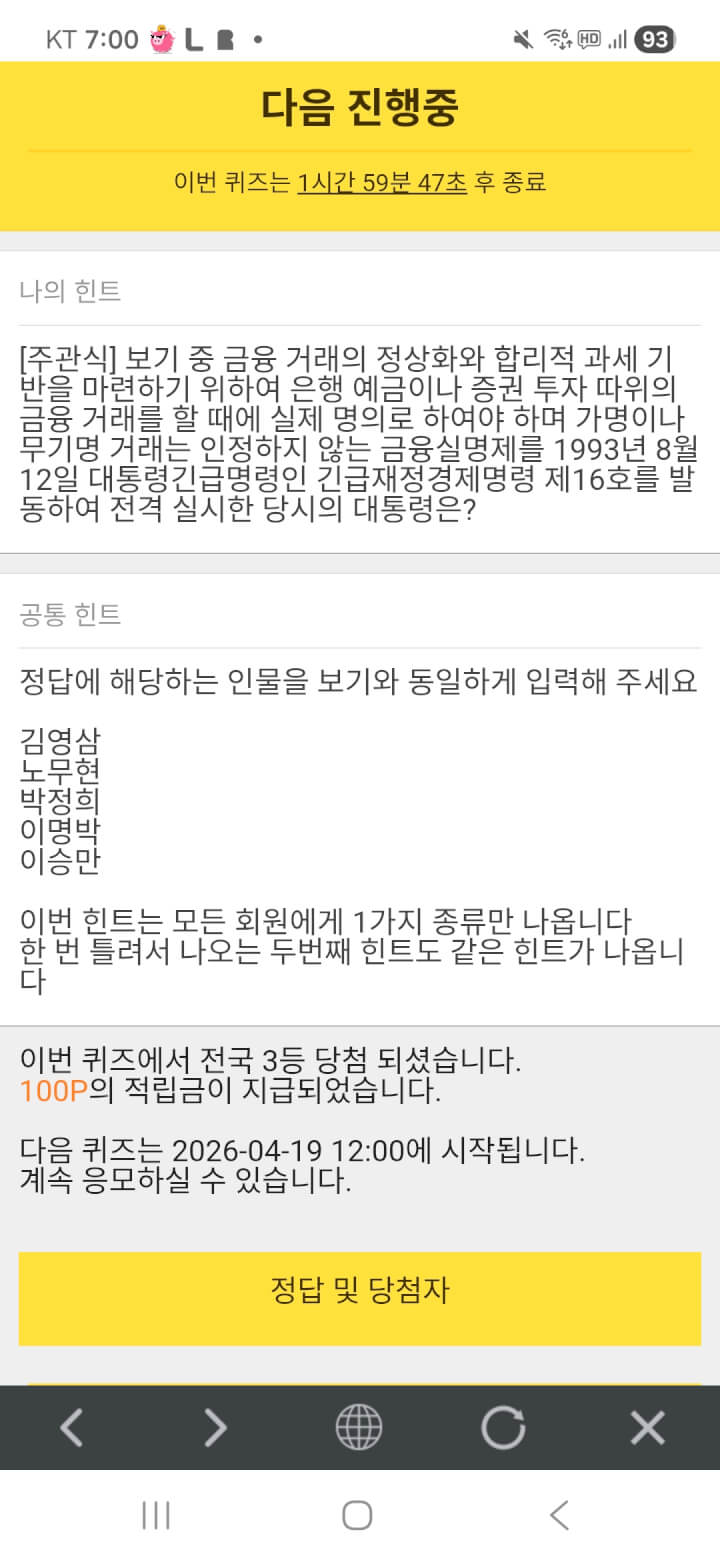
Task: Open the 정답 및 당첨자 button
Action: 360,1290
